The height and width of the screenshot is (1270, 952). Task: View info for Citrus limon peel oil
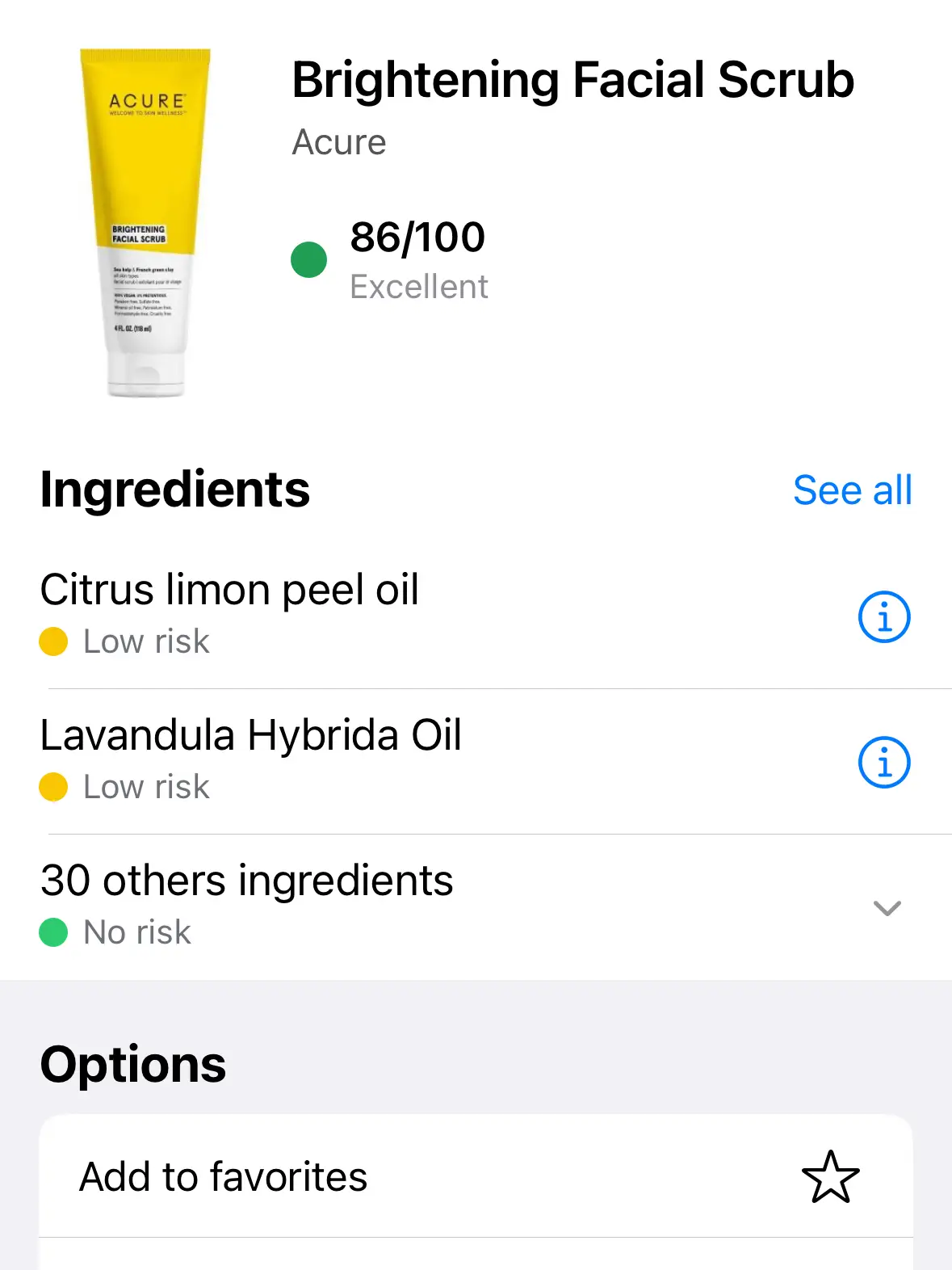883,617
